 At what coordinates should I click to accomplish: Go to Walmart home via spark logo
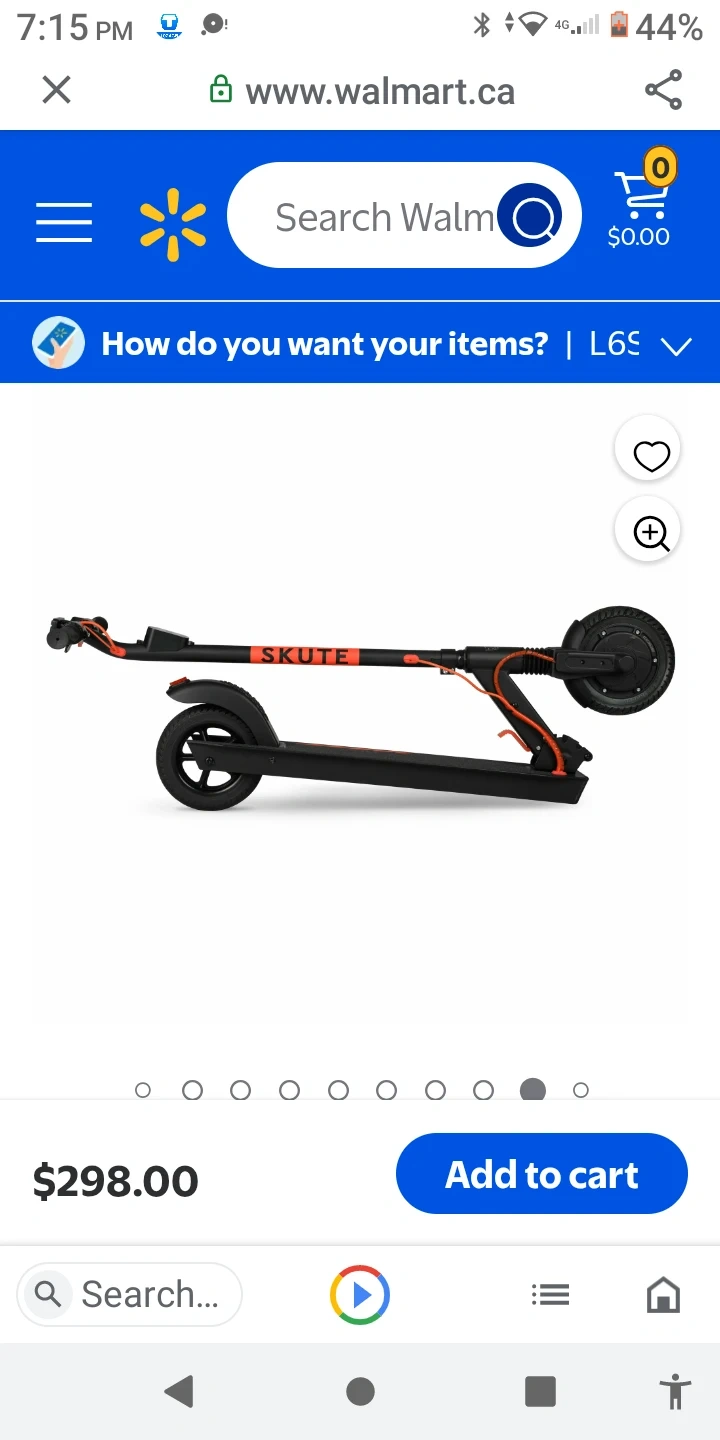tap(173, 223)
